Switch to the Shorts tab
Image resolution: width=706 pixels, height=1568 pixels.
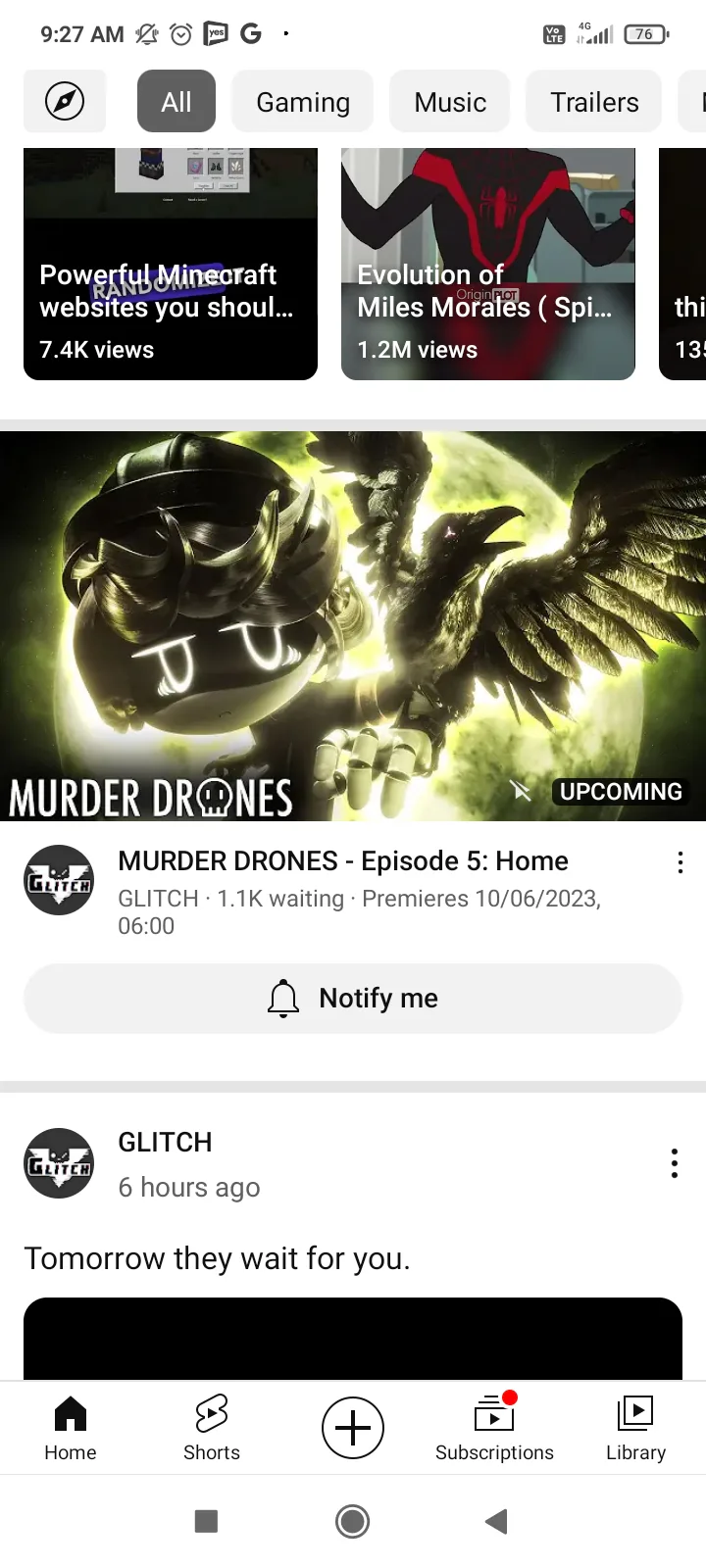coord(212,1428)
